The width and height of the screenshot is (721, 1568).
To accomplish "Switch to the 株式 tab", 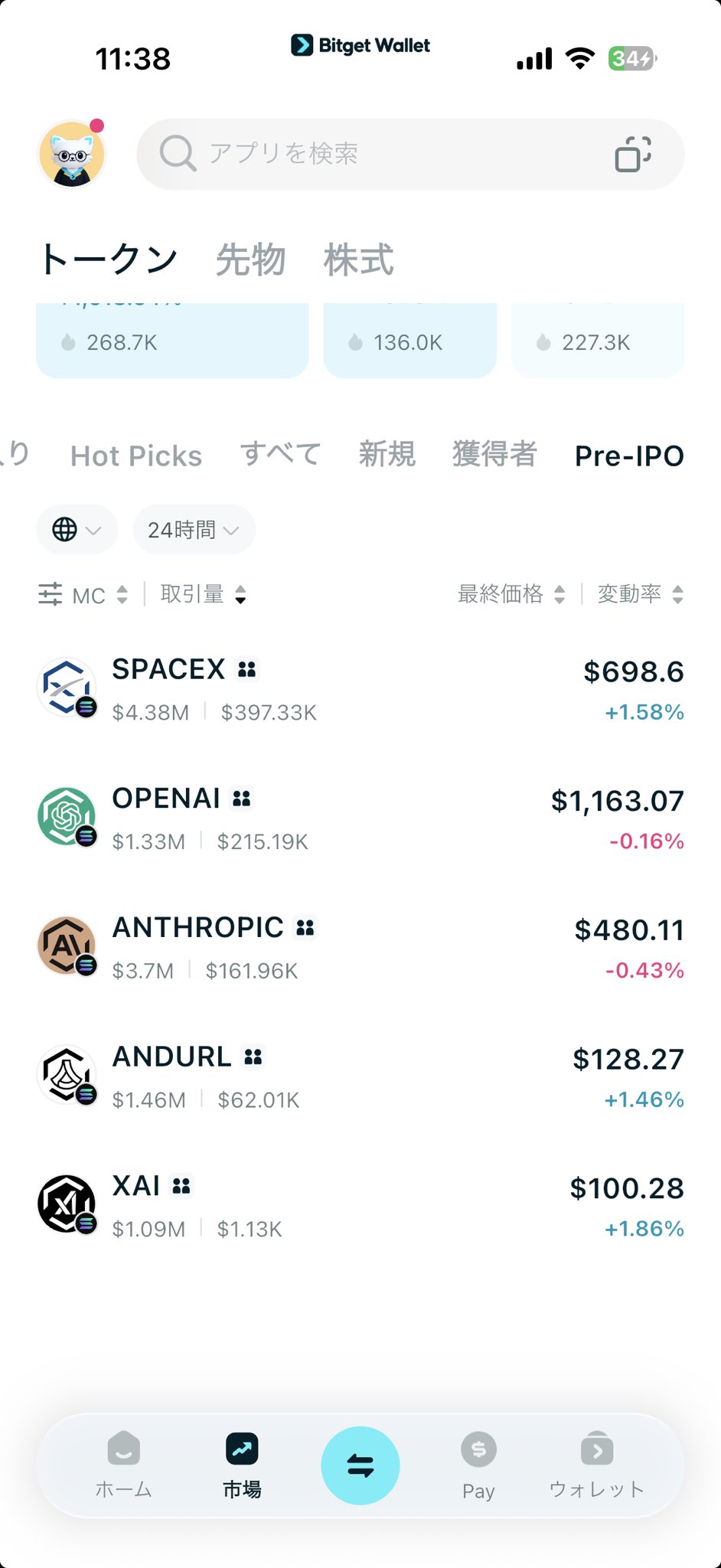I will (358, 260).
